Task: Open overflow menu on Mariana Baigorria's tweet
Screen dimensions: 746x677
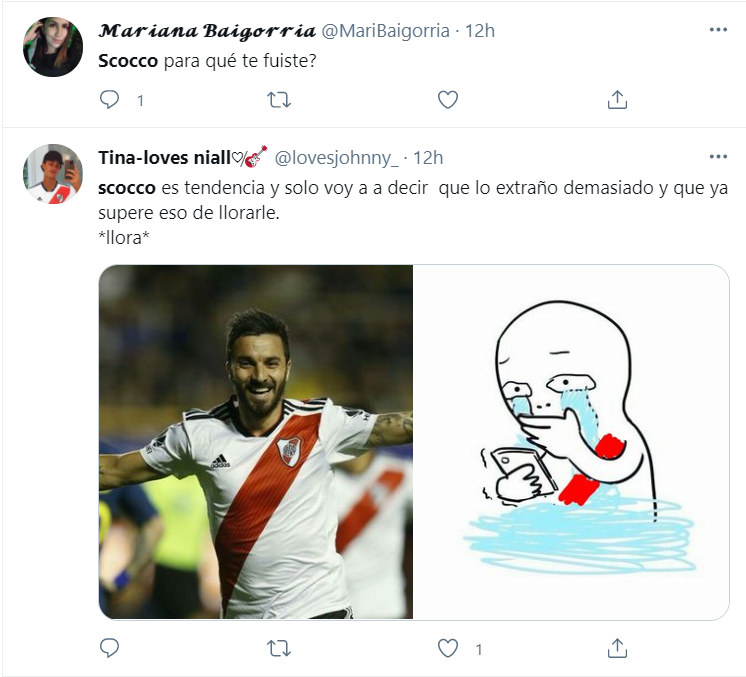Action: pos(718,30)
